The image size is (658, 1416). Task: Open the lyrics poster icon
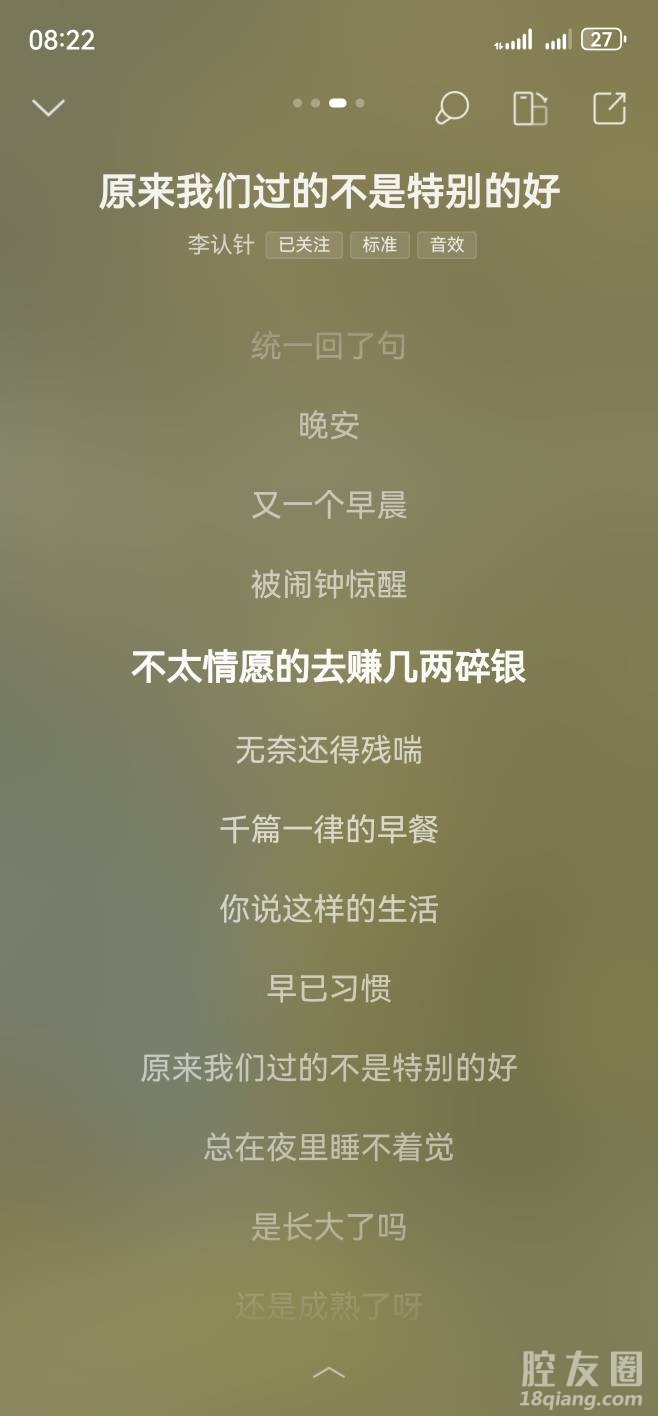[x=530, y=108]
